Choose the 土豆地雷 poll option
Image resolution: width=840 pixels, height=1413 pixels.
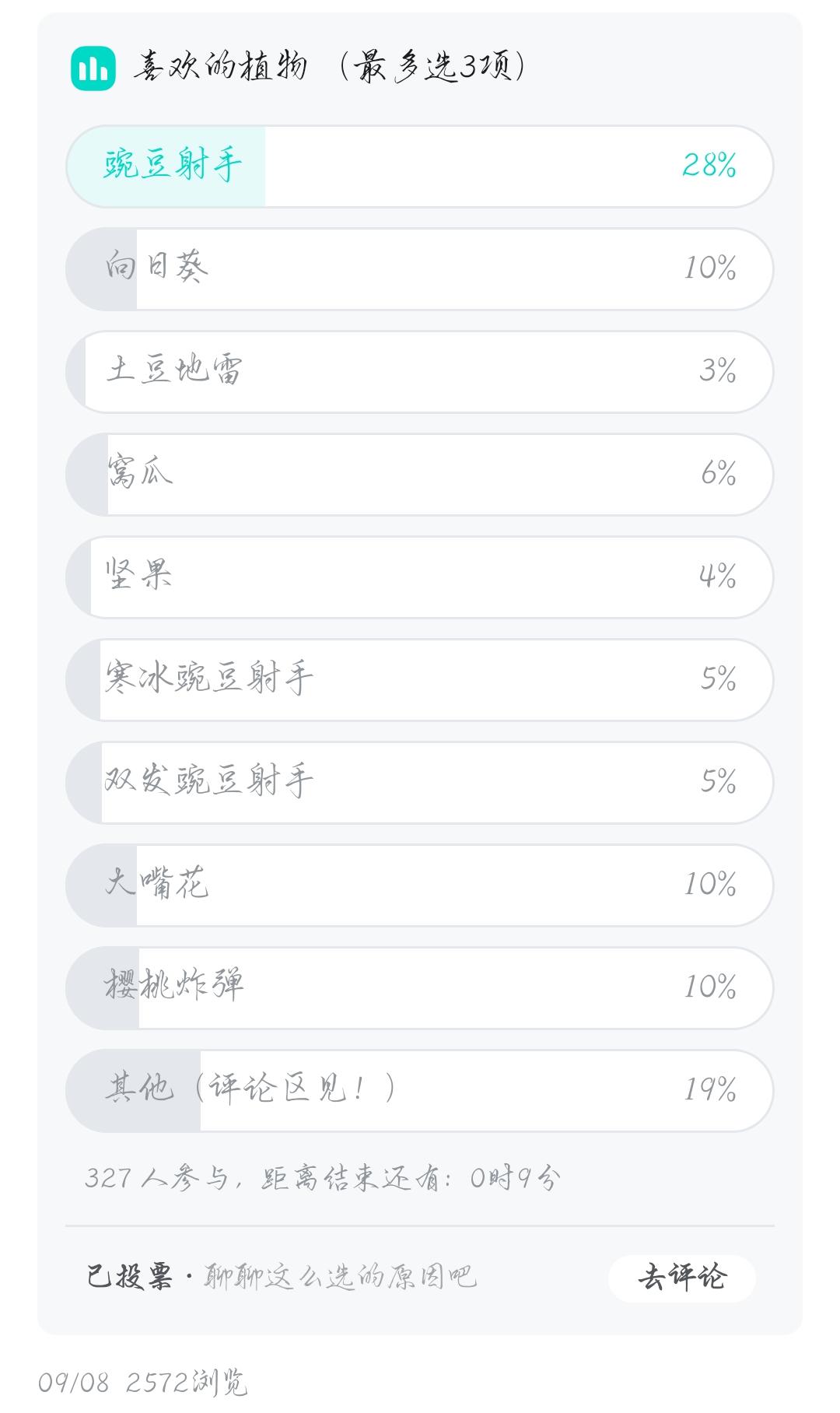coord(420,372)
